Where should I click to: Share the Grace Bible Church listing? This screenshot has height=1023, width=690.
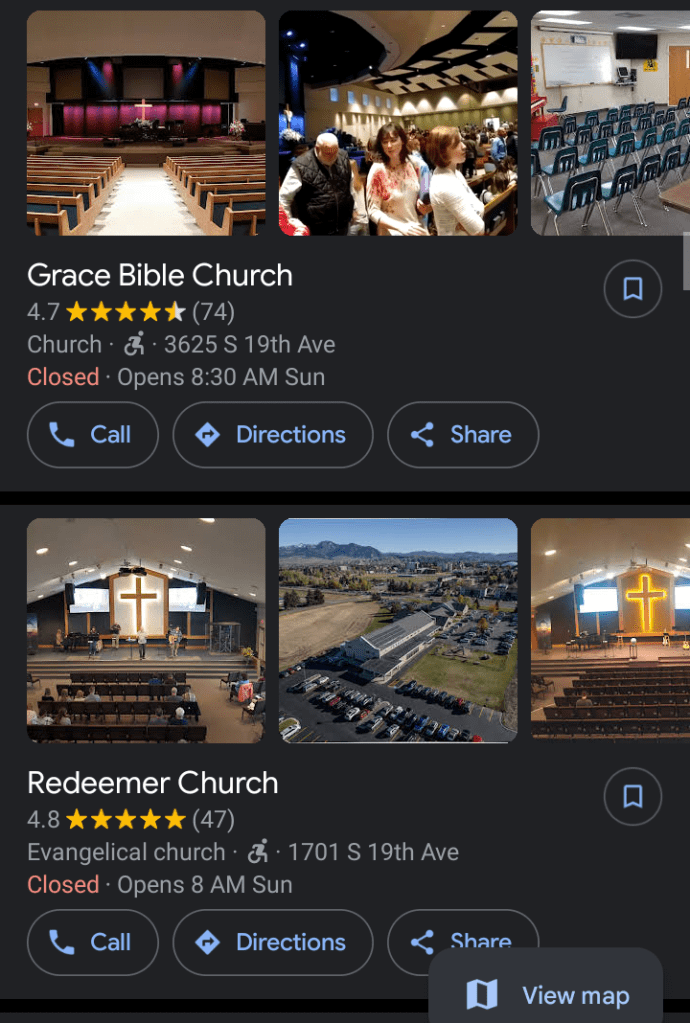click(x=462, y=434)
